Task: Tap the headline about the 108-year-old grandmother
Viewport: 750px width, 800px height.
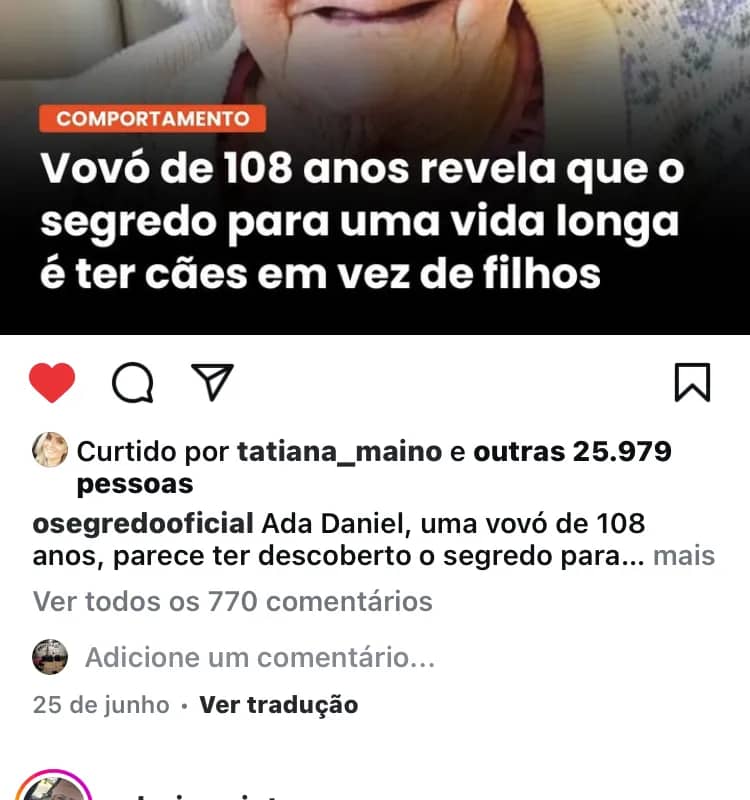Action: click(x=360, y=214)
